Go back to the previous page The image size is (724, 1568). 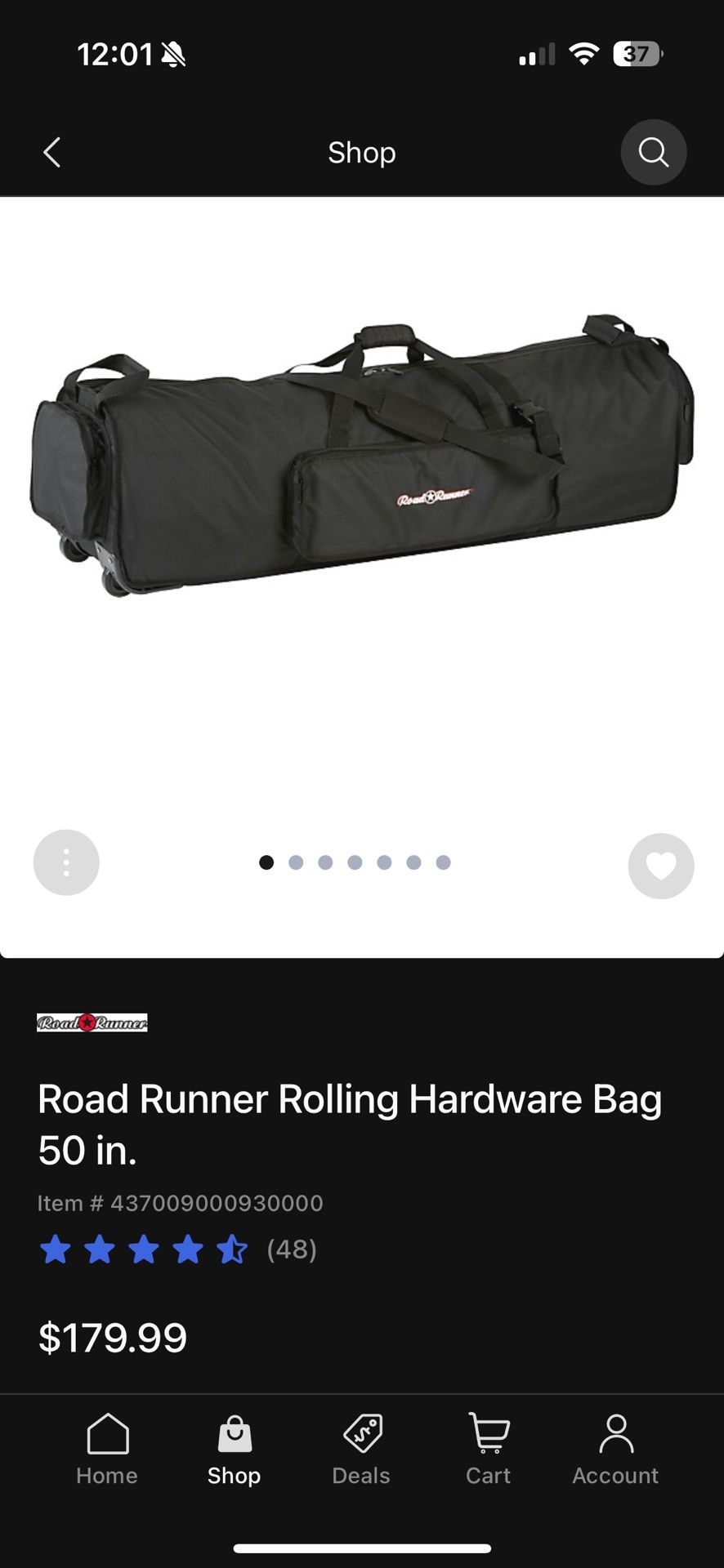[52, 152]
